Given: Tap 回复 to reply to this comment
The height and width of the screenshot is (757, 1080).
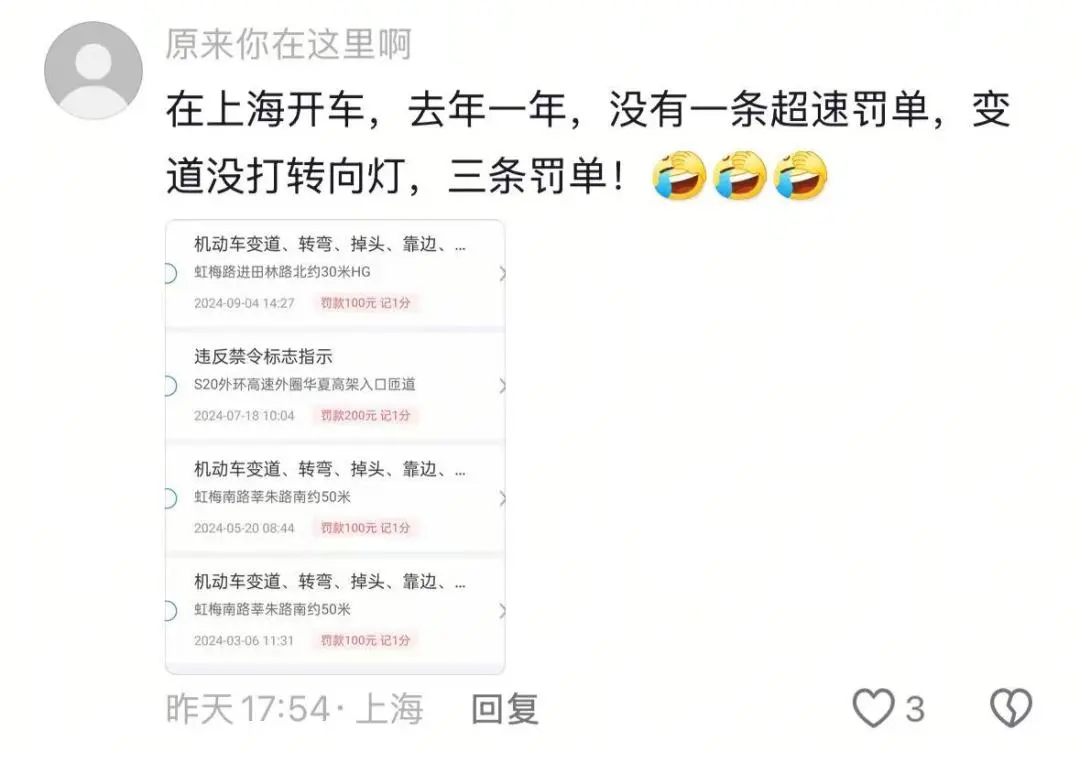Looking at the screenshot, I should point(505,709).
